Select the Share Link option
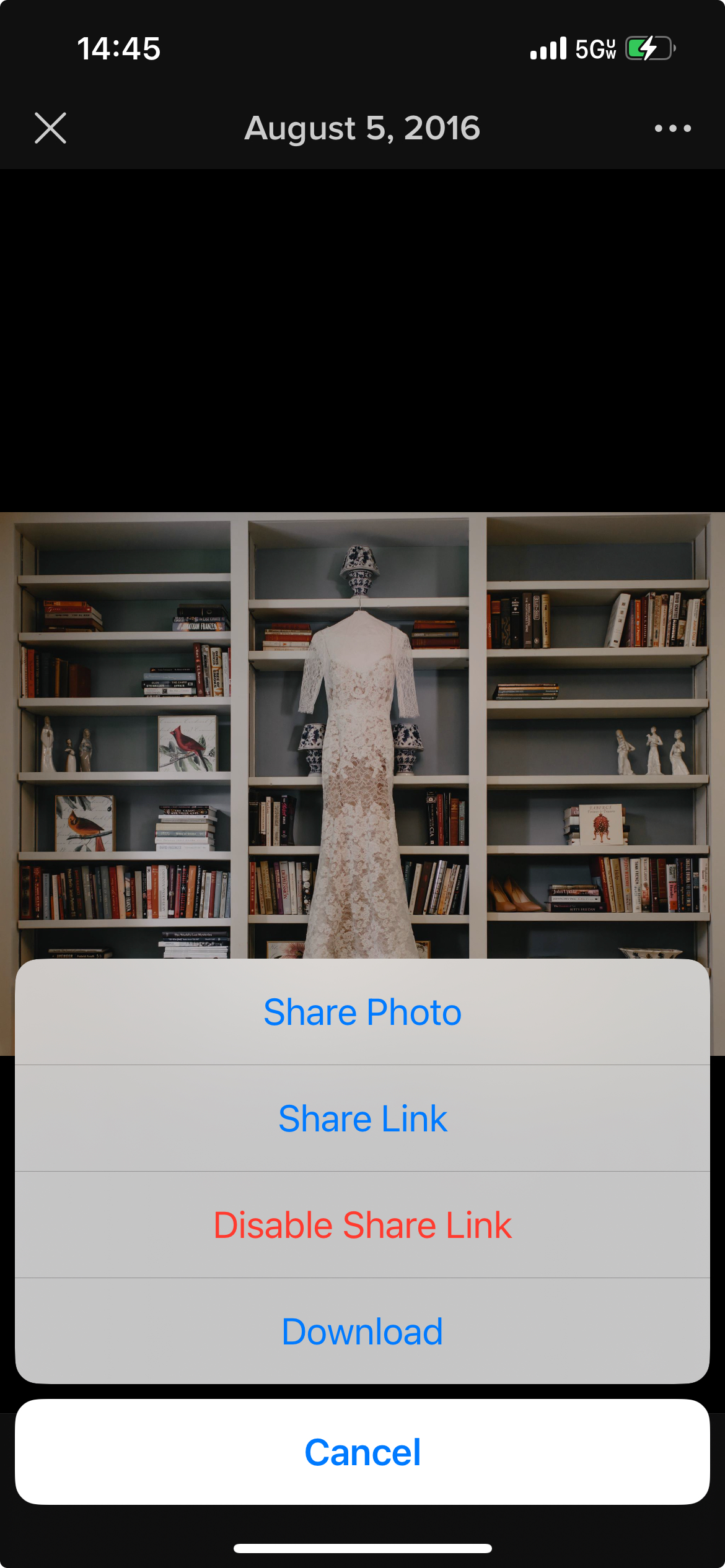The width and height of the screenshot is (725, 1568). point(362,1119)
